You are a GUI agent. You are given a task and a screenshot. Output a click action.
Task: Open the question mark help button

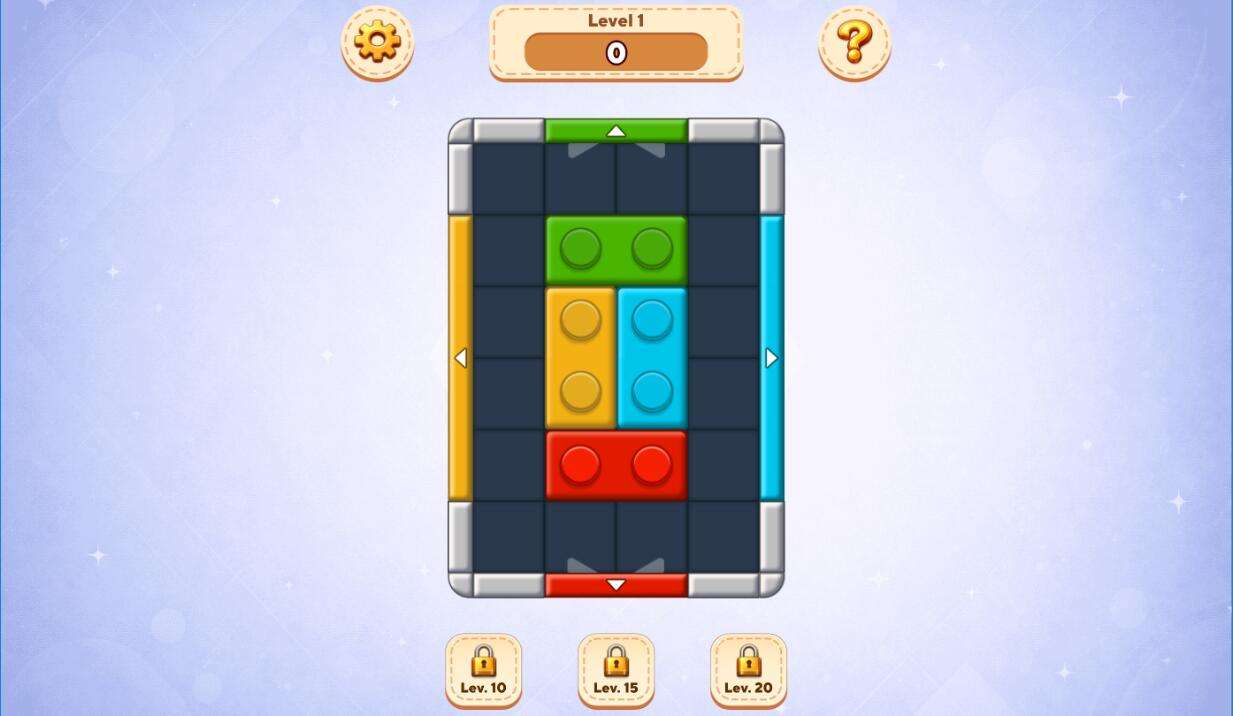click(854, 42)
